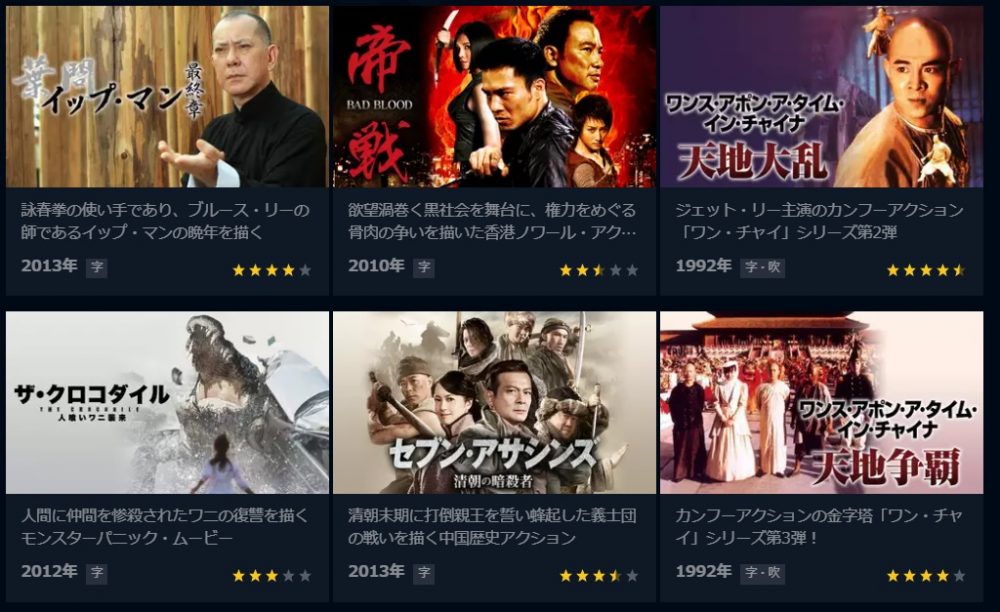Select the 天地争覇 movie tile
This screenshot has width=1000, height=612.
[x=821, y=403]
